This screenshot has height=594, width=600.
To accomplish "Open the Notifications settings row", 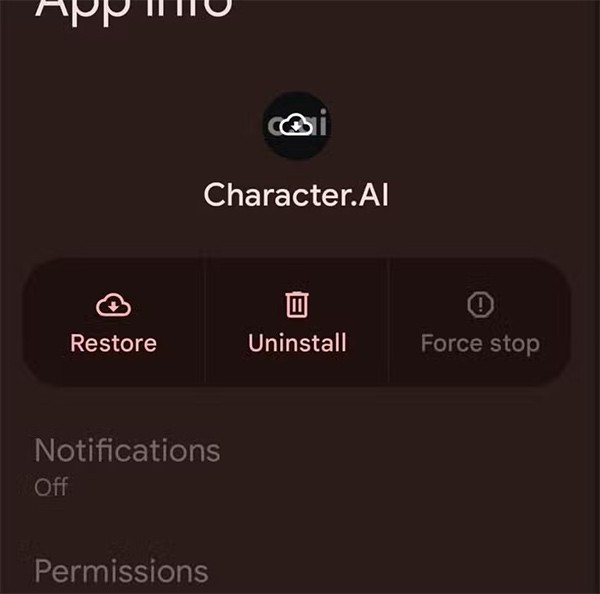I will 127,464.
